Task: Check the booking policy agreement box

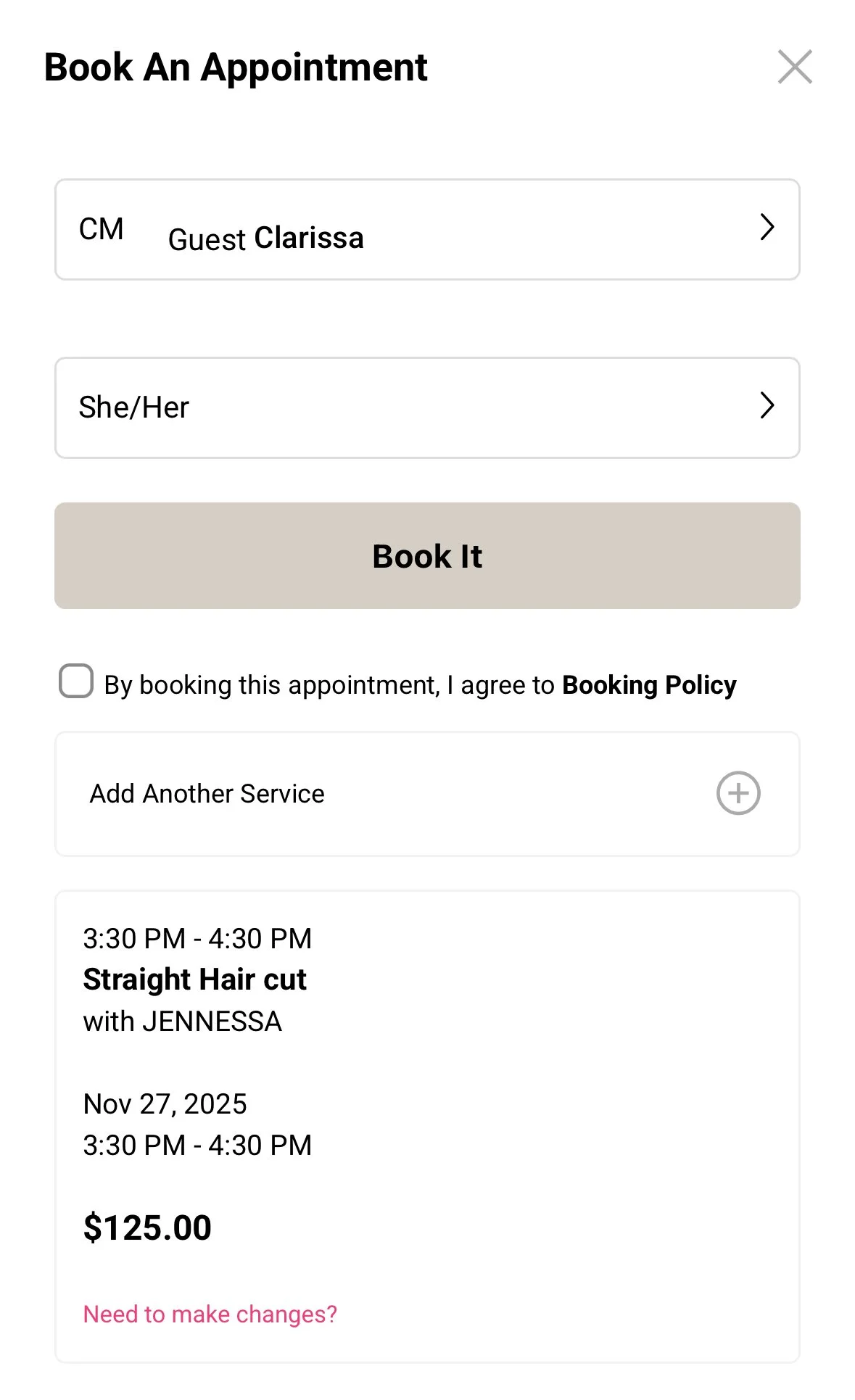Action: point(76,682)
